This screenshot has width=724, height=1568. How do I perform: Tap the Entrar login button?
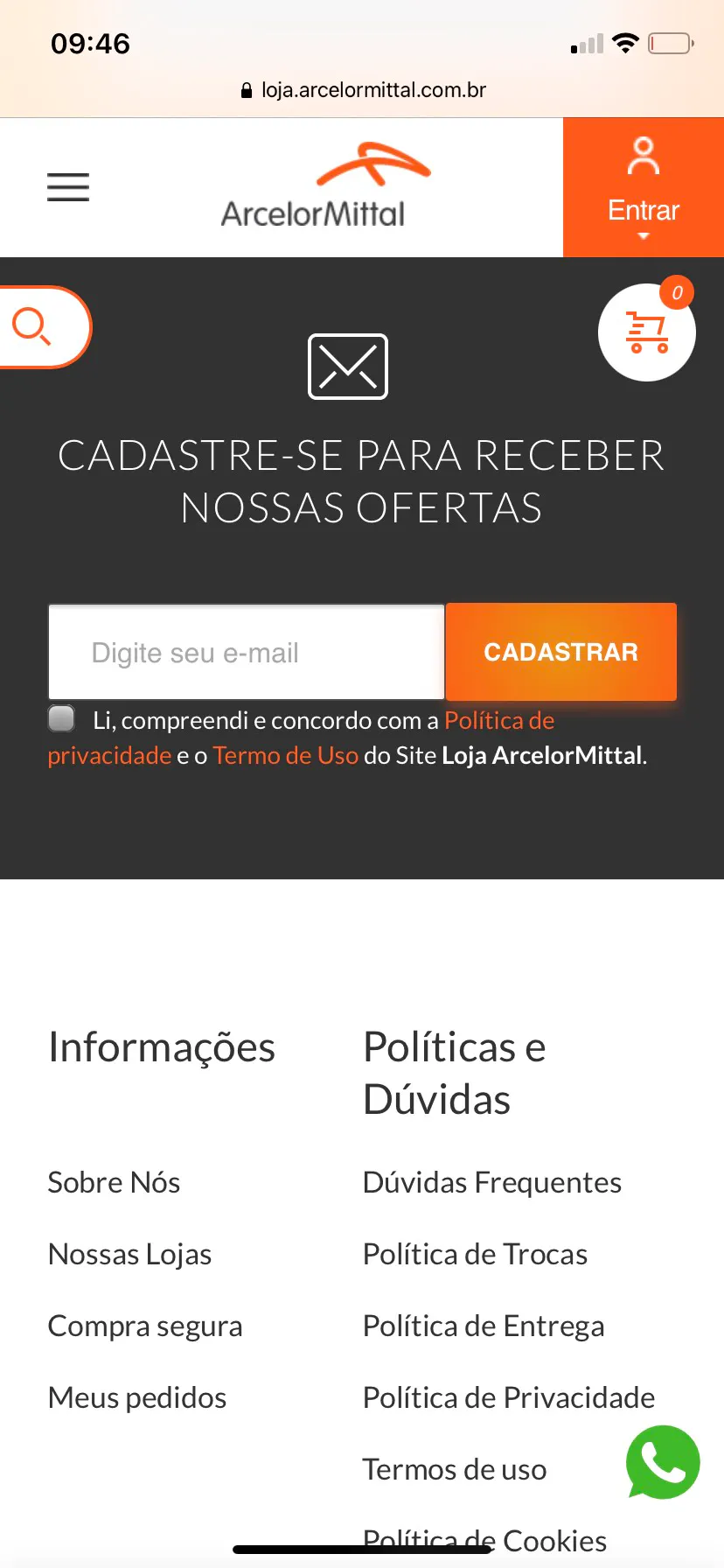643,187
